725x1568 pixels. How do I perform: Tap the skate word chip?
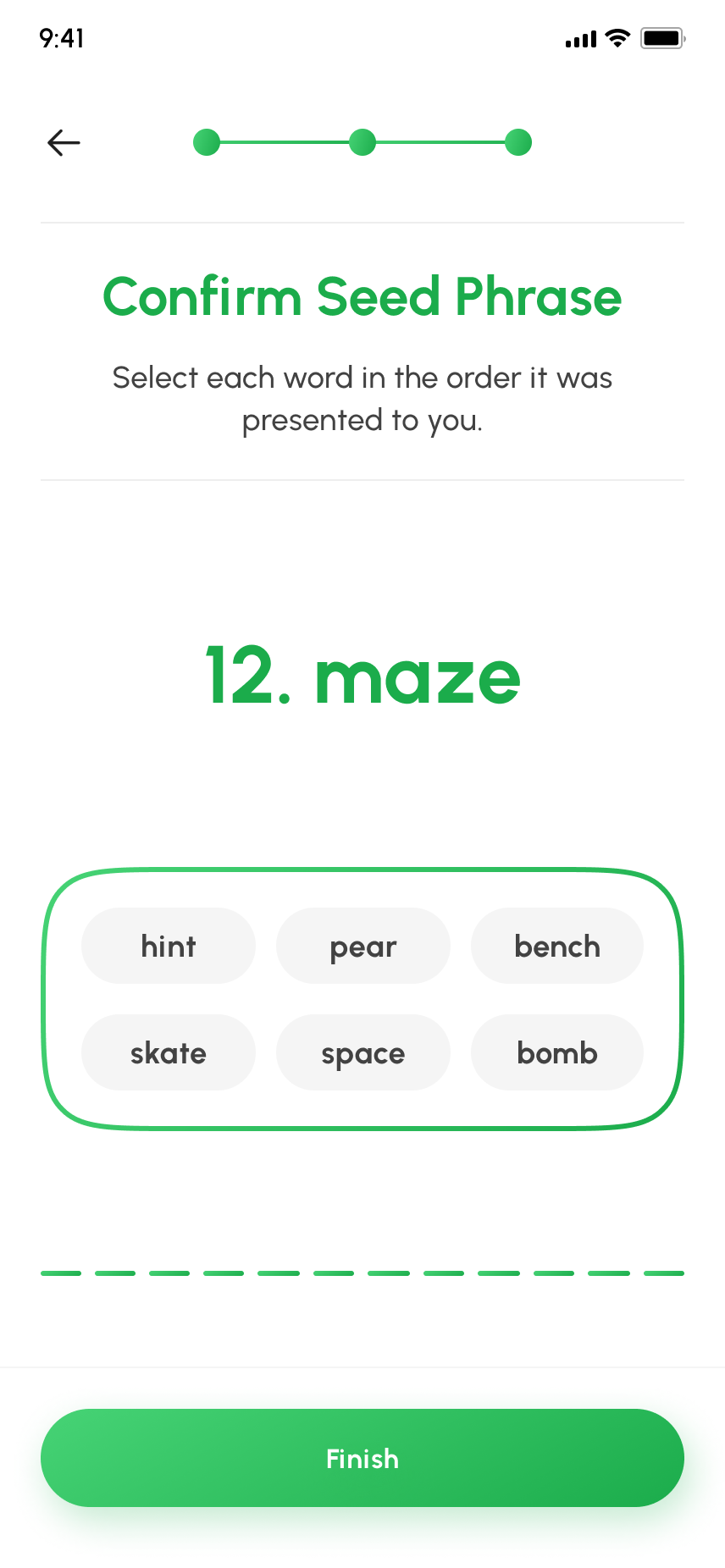pos(168,1052)
